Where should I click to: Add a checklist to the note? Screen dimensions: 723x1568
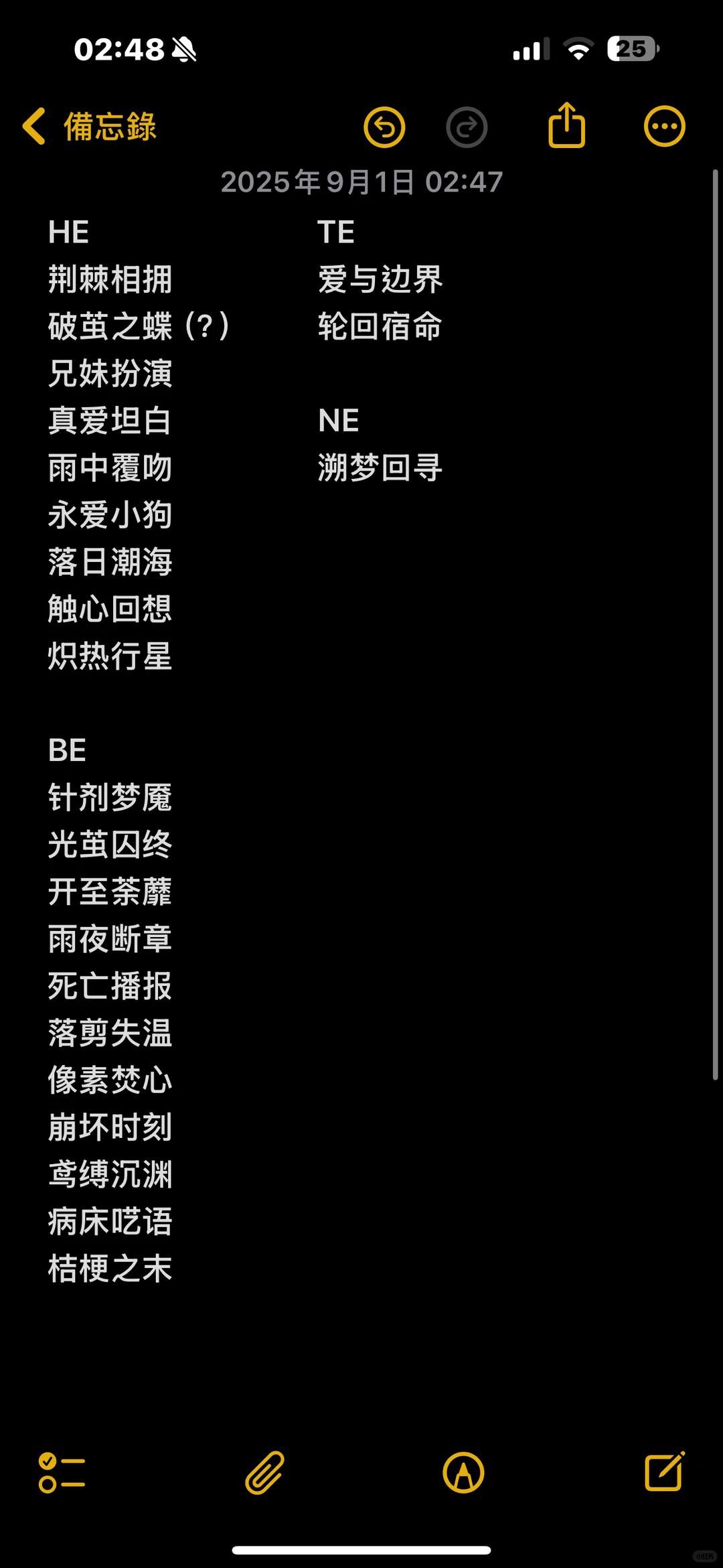coord(62,1473)
